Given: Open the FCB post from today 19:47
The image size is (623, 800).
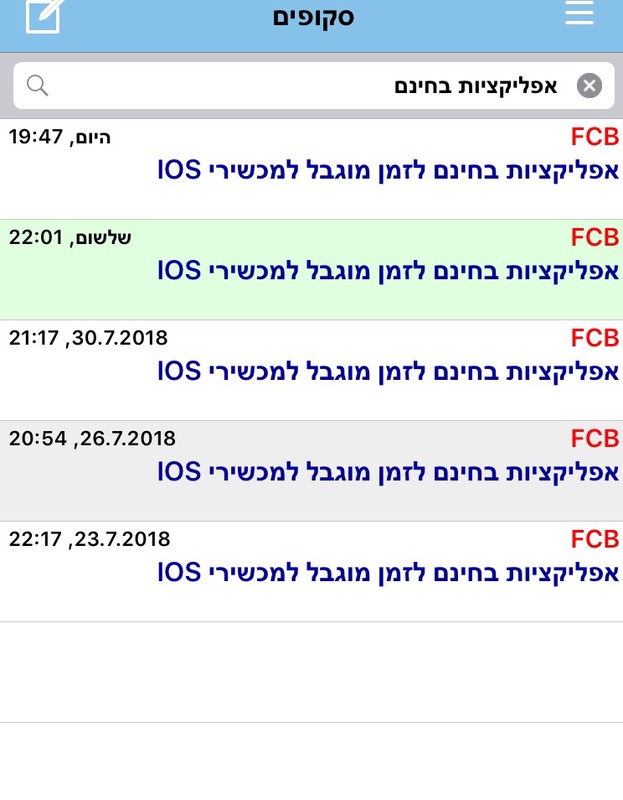Looking at the screenshot, I should (x=388, y=169).
